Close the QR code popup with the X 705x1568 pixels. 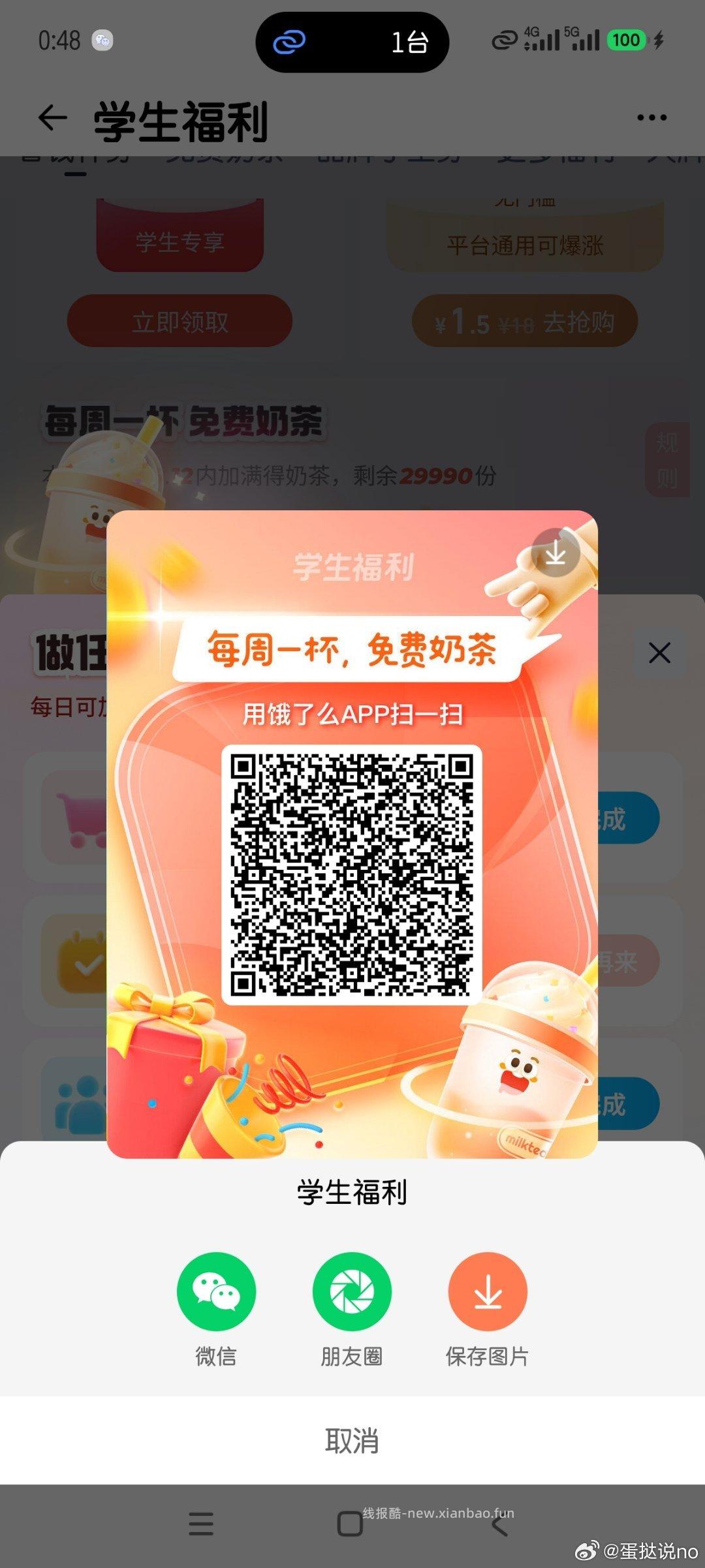coord(659,653)
